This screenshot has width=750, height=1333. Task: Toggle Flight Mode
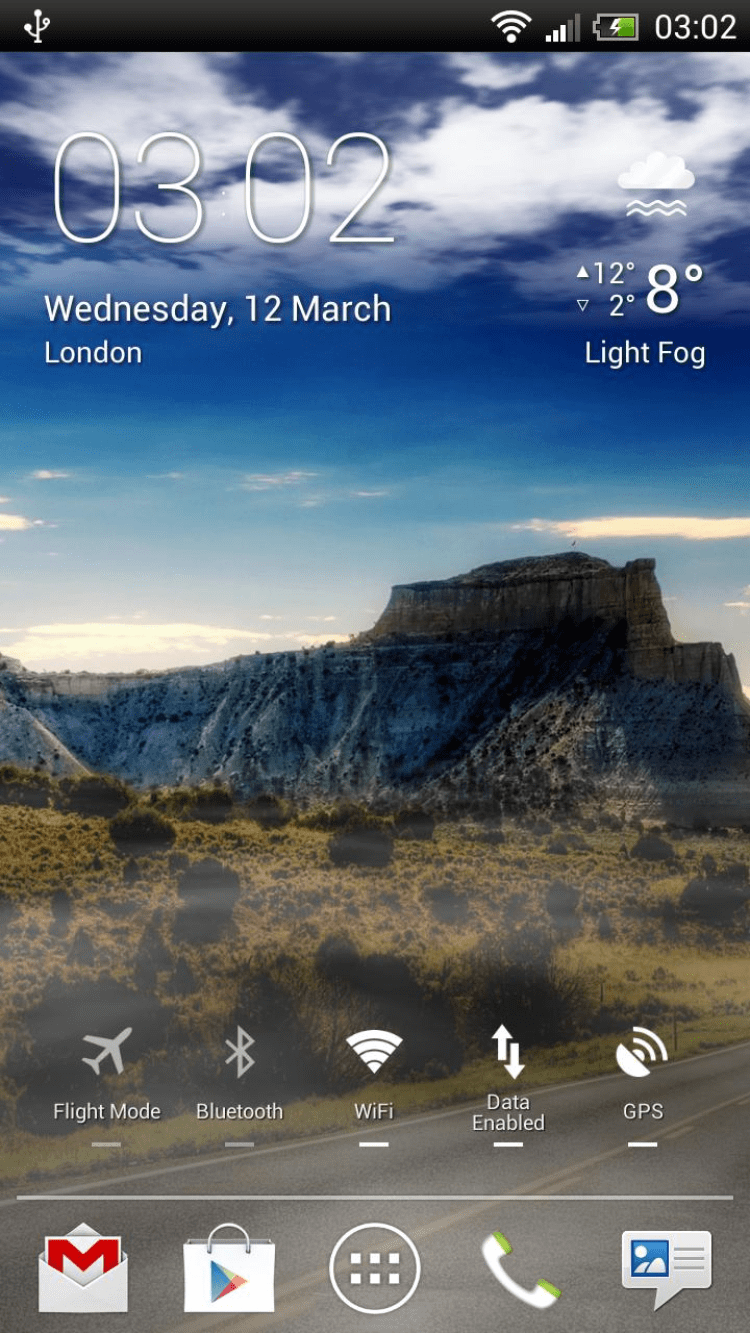coord(106,1075)
